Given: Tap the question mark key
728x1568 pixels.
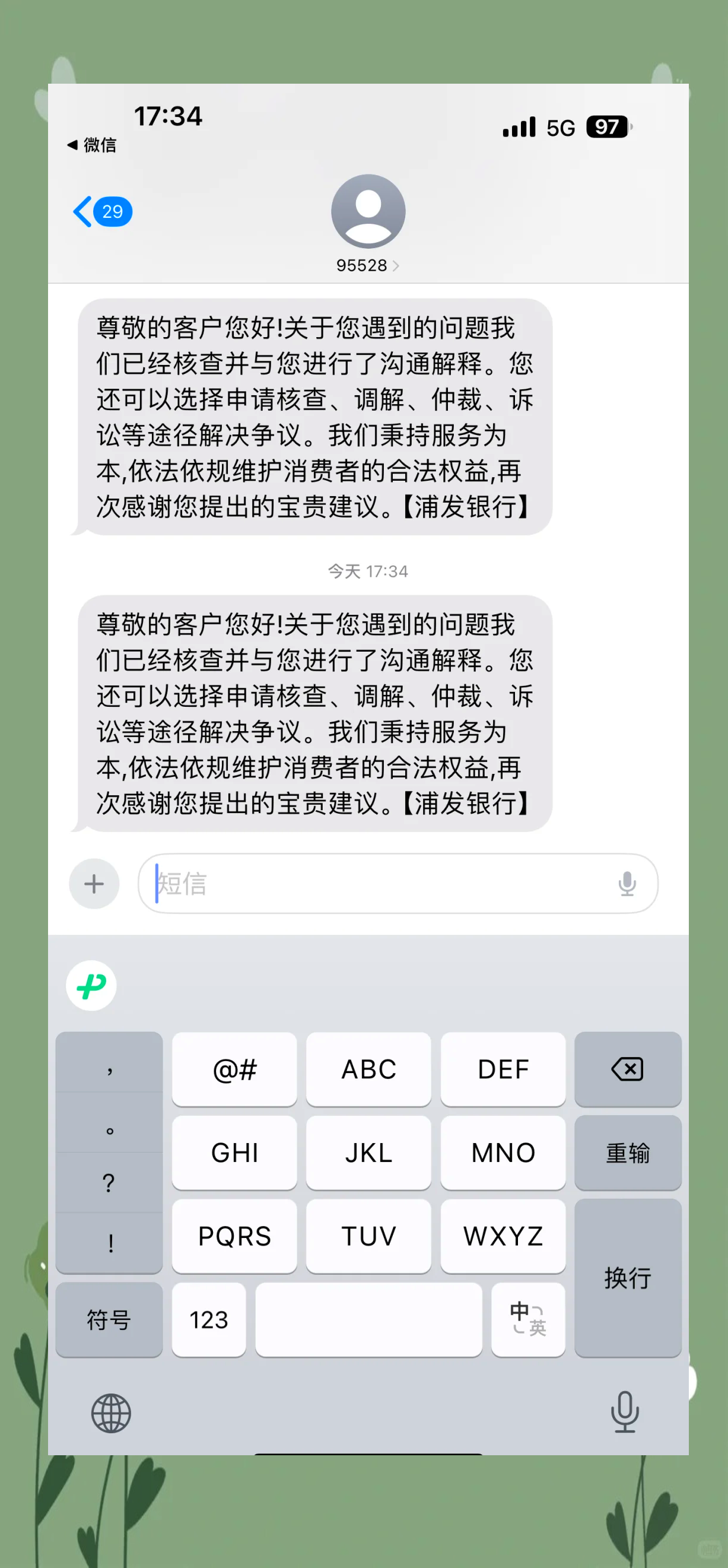Looking at the screenshot, I should point(109,1182).
